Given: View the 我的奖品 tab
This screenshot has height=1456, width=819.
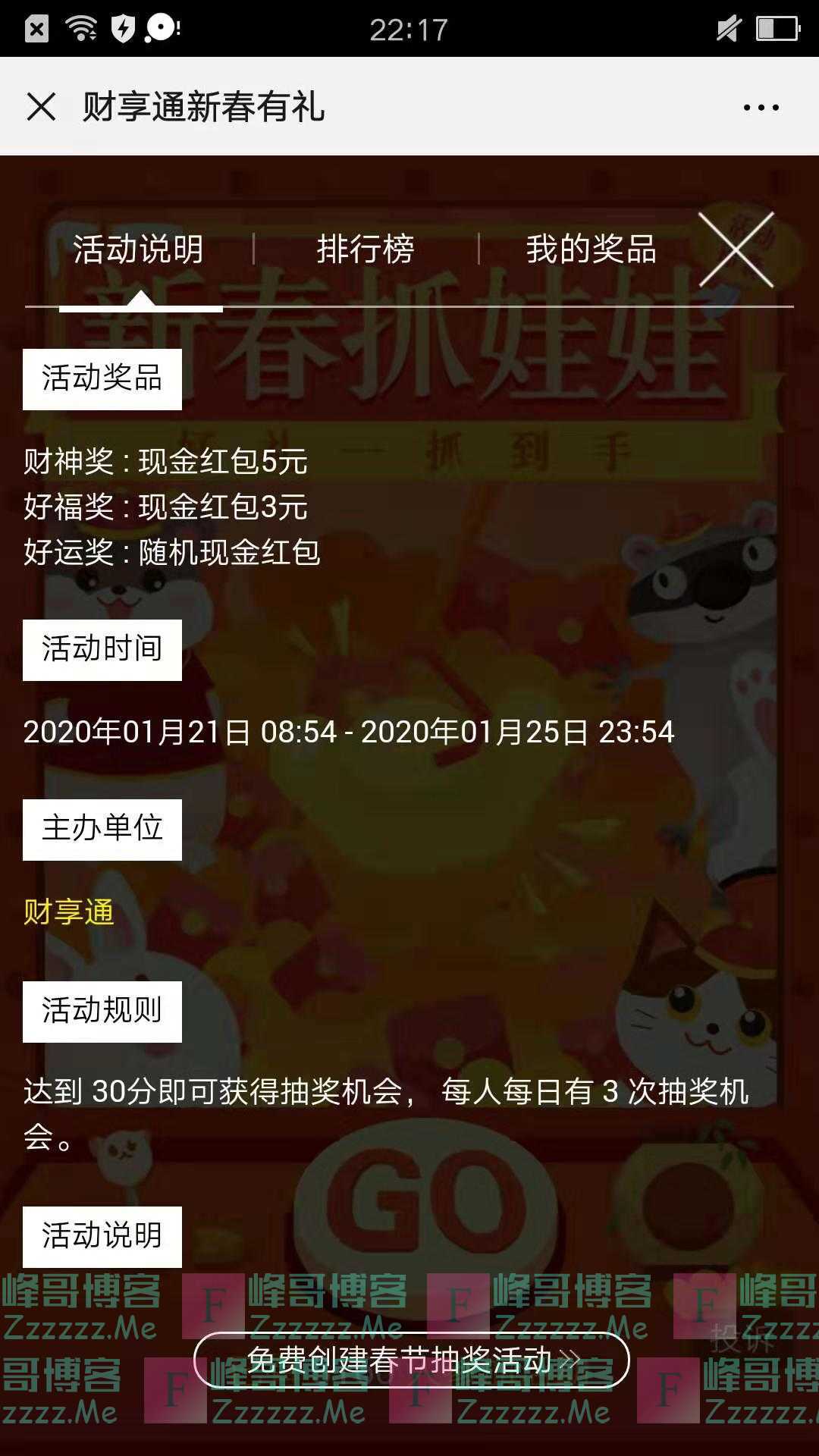Looking at the screenshot, I should (x=591, y=249).
